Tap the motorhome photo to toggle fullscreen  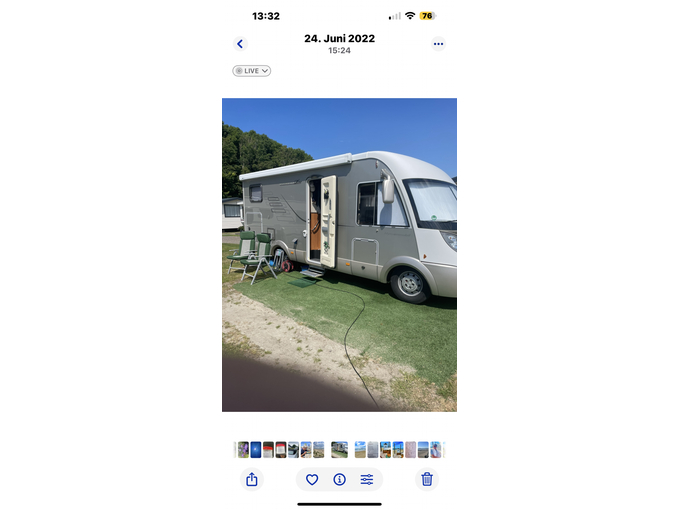click(339, 255)
